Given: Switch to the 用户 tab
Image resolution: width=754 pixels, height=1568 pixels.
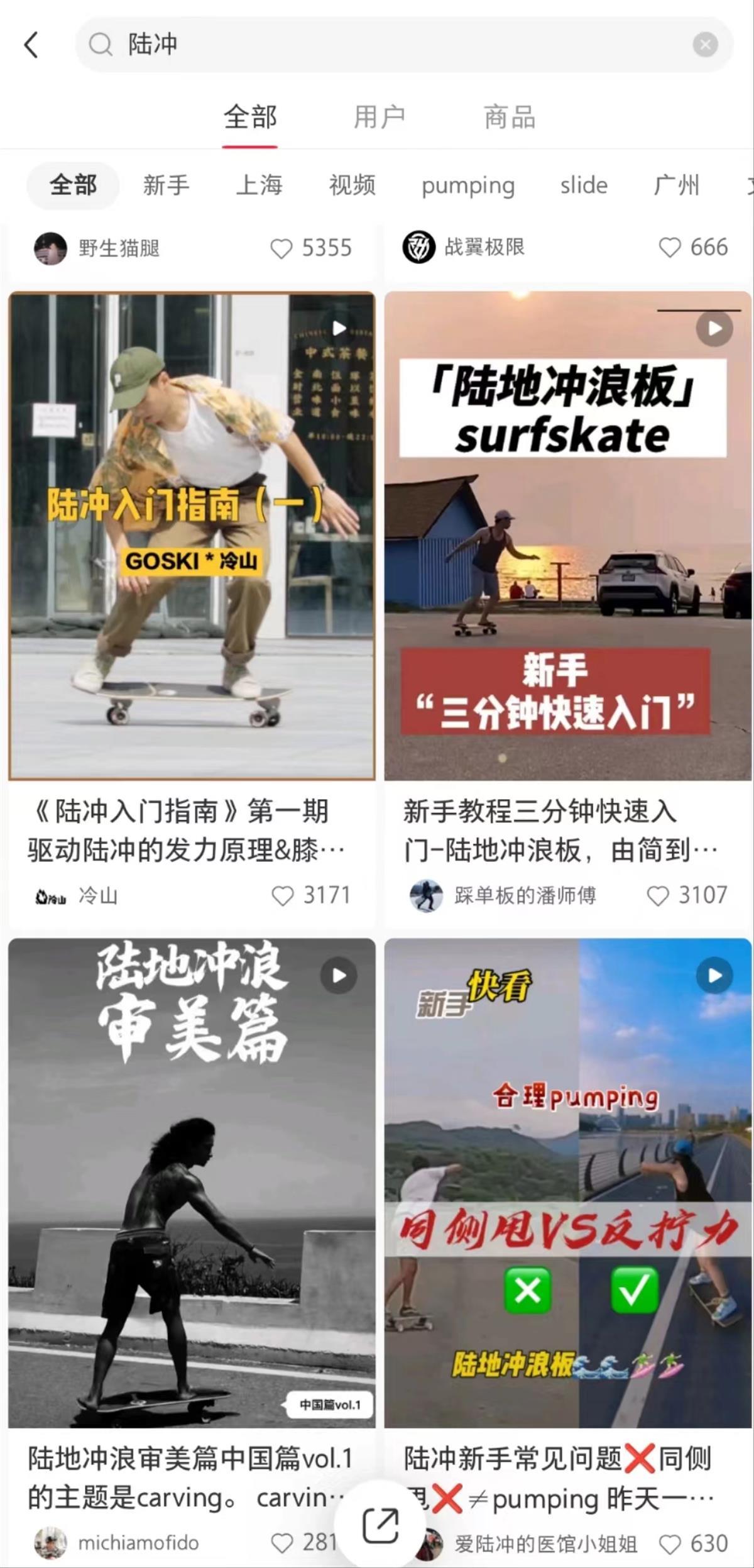Looking at the screenshot, I should (379, 118).
